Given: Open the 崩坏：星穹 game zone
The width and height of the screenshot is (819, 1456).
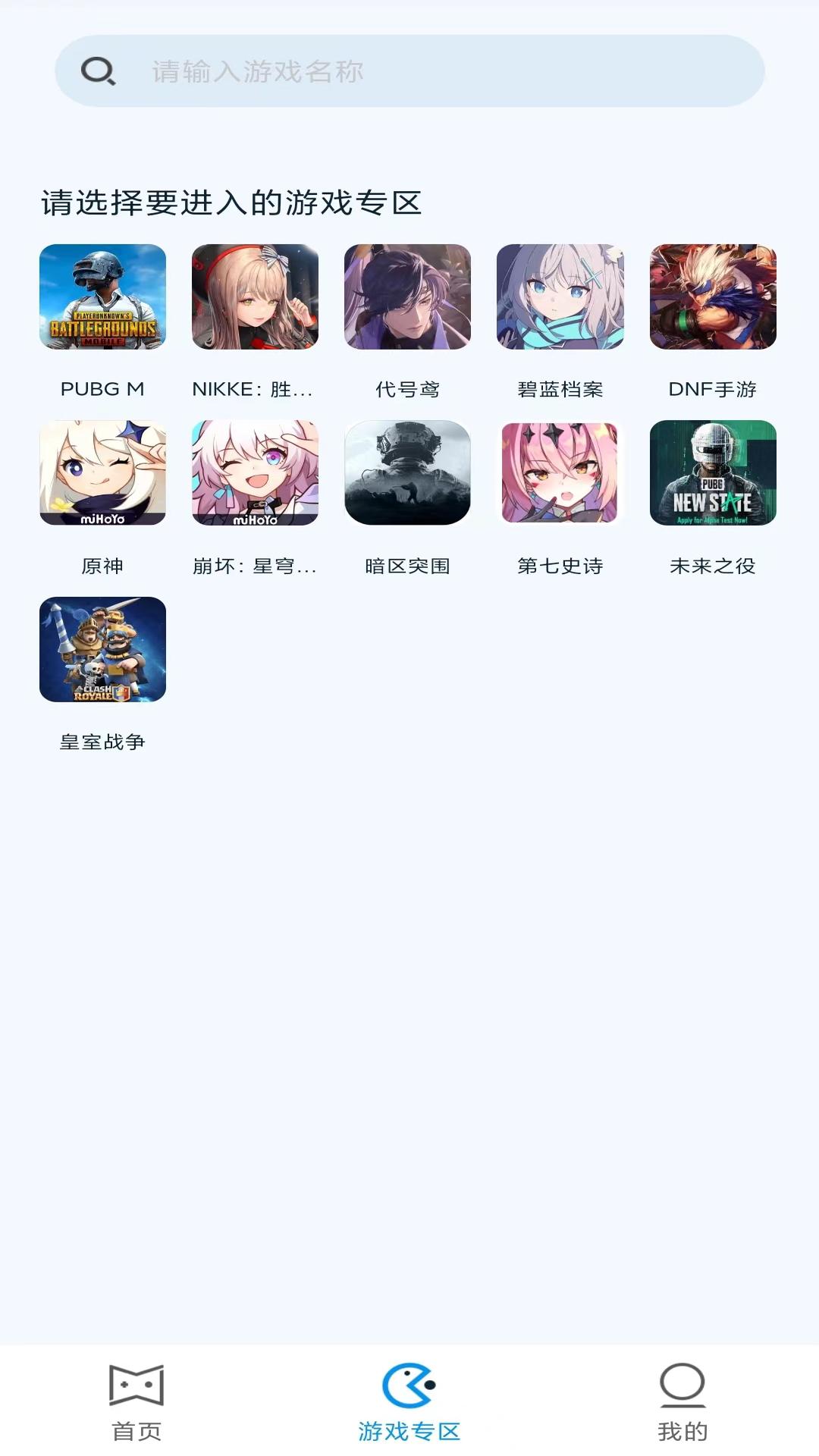Looking at the screenshot, I should coord(256,474).
